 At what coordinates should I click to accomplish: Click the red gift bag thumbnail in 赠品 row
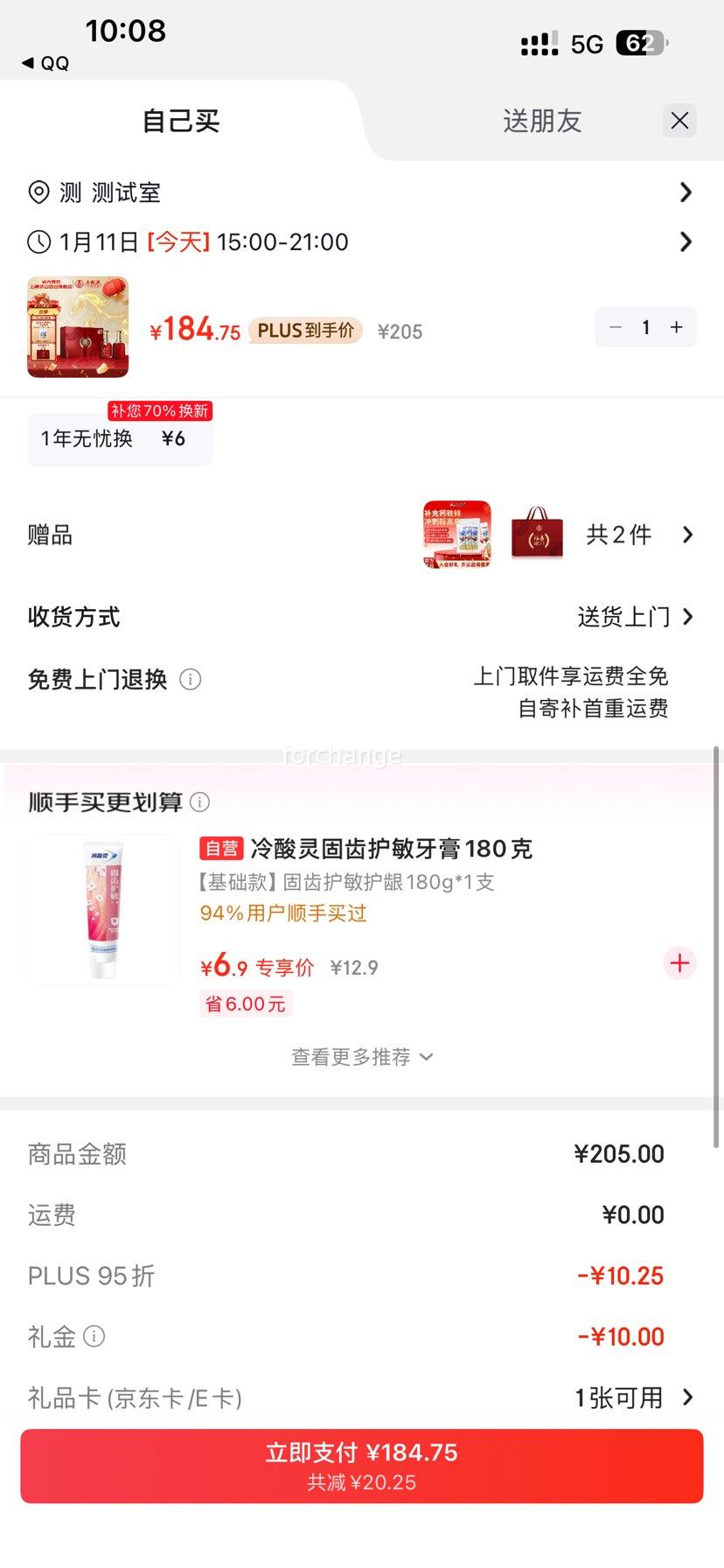(536, 534)
